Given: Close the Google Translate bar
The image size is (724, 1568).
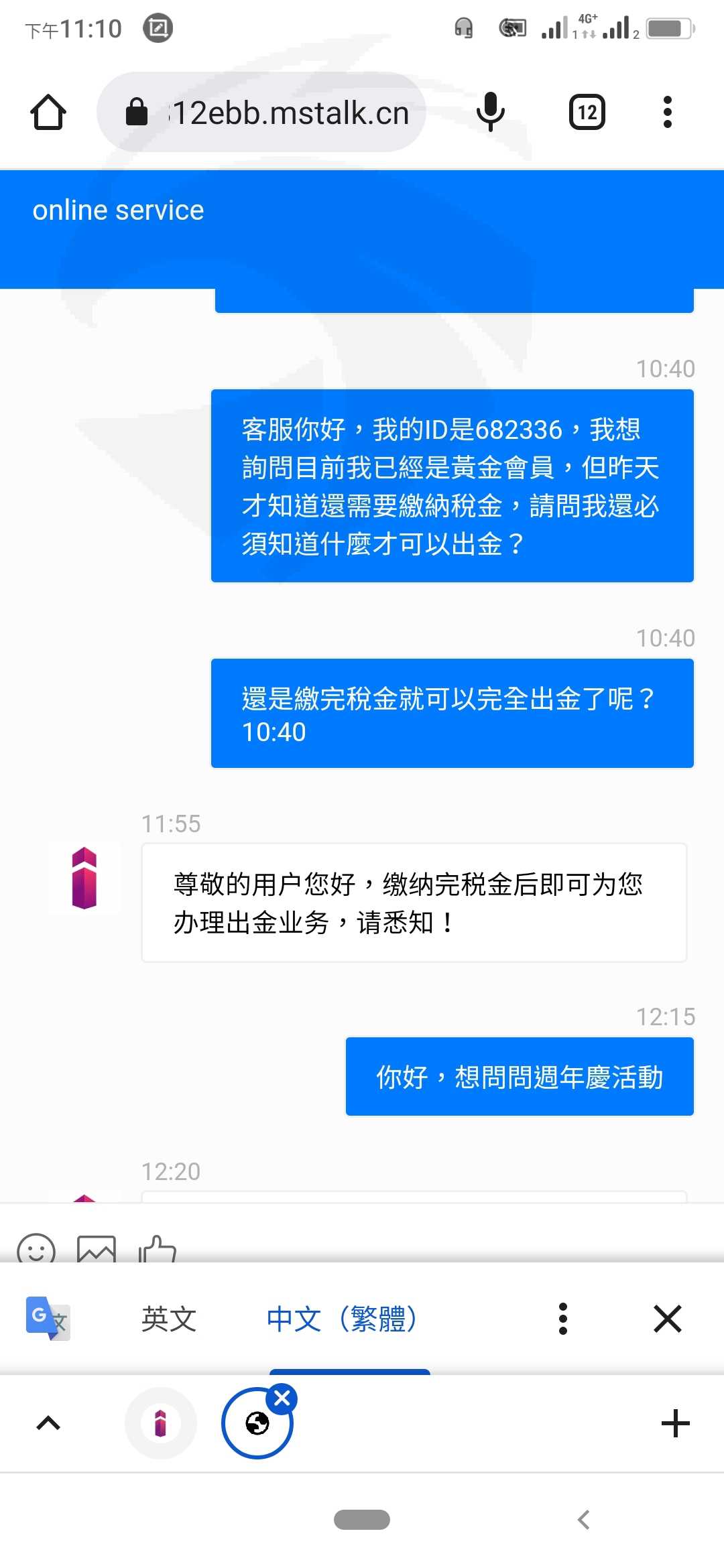Looking at the screenshot, I should (x=668, y=1319).
